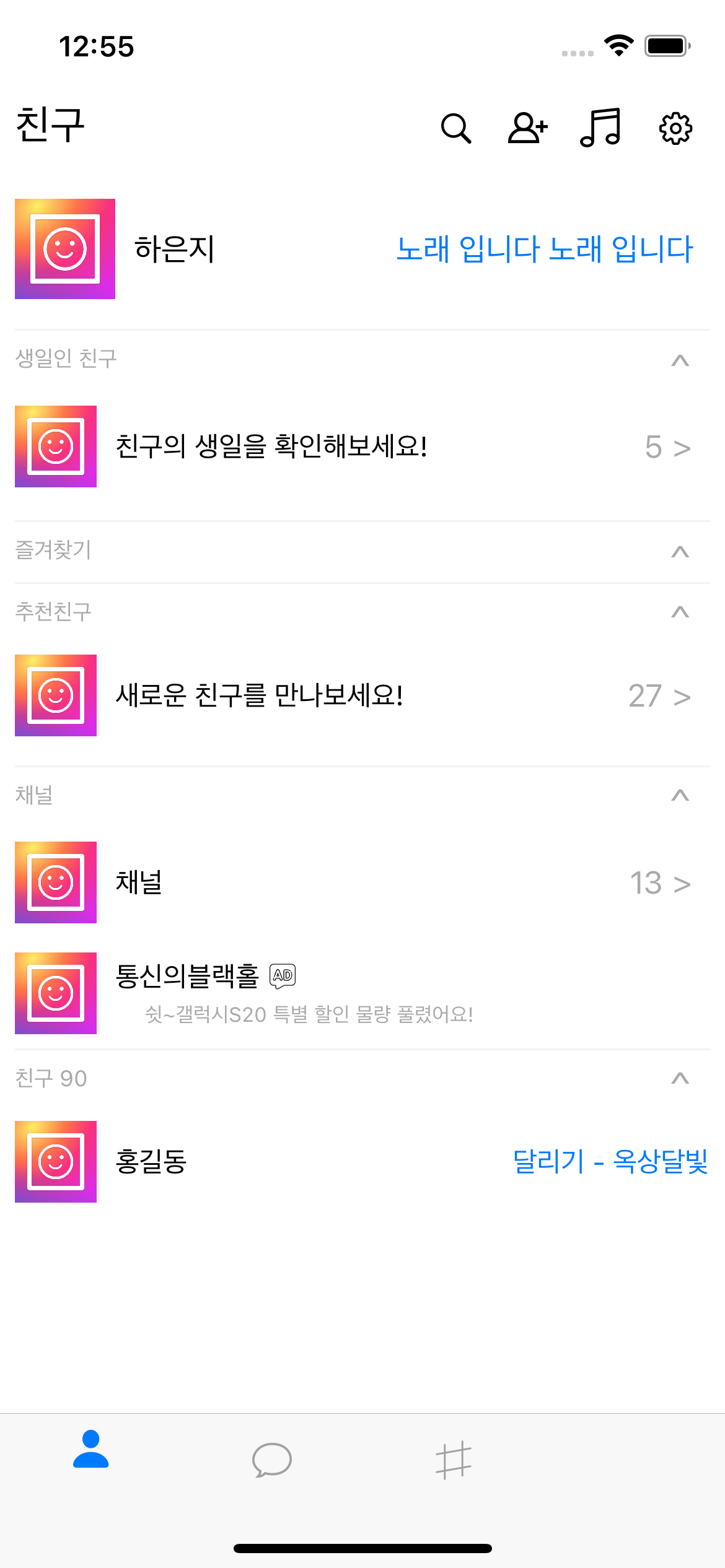Collapse the 추천친구 section

click(680, 612)
